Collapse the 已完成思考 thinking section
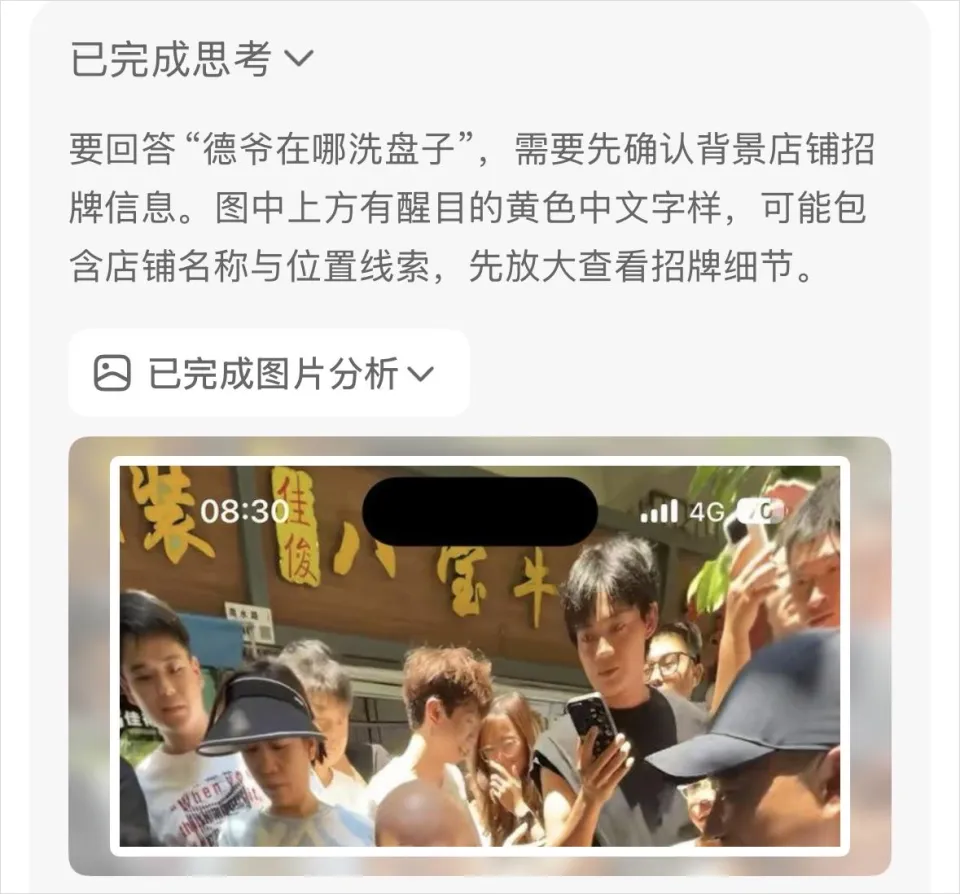The image size is (960, 894). (192, 60)
